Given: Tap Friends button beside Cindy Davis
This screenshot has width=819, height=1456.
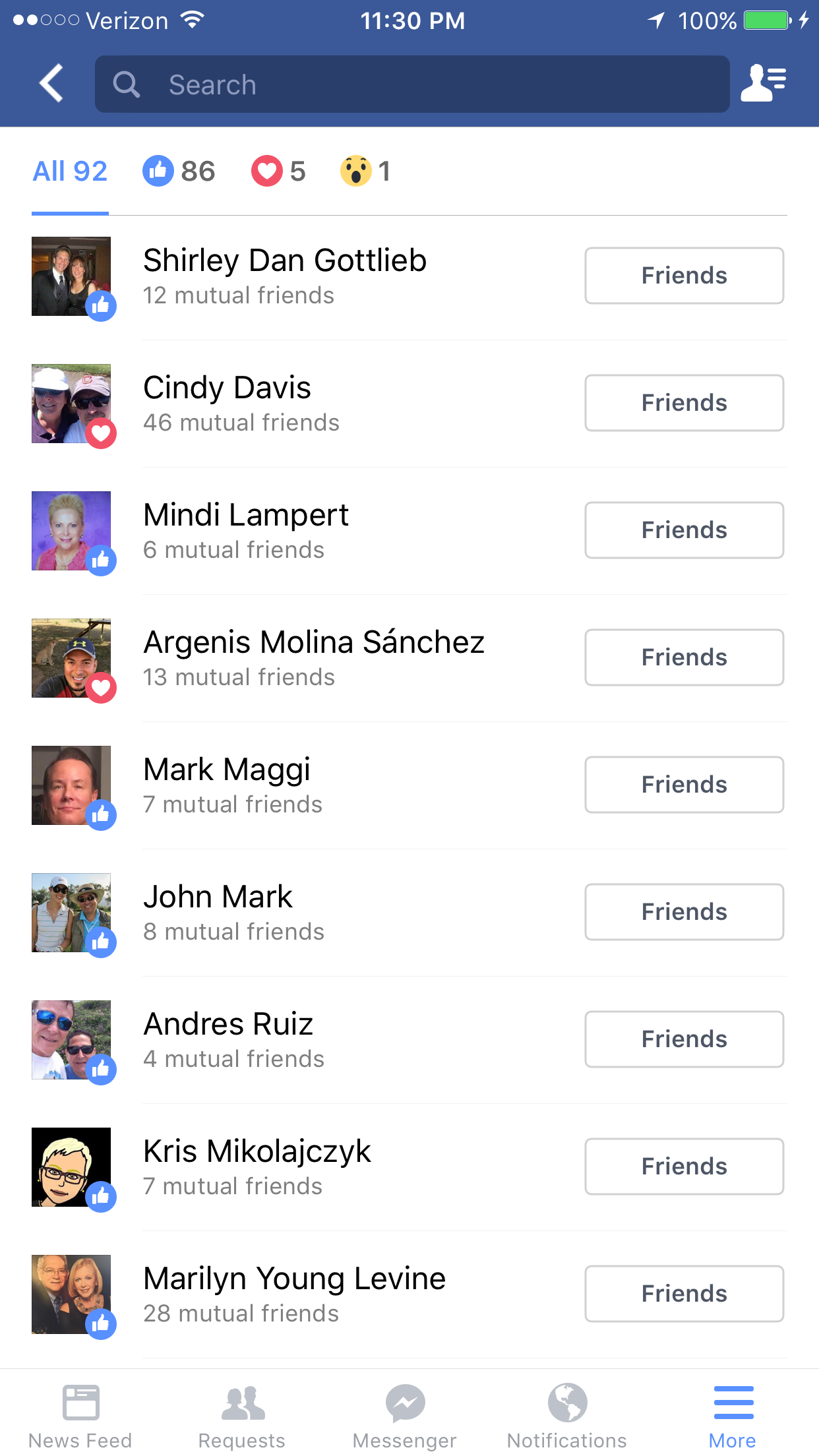Looking at the screenshot, I should click(684, 403).
